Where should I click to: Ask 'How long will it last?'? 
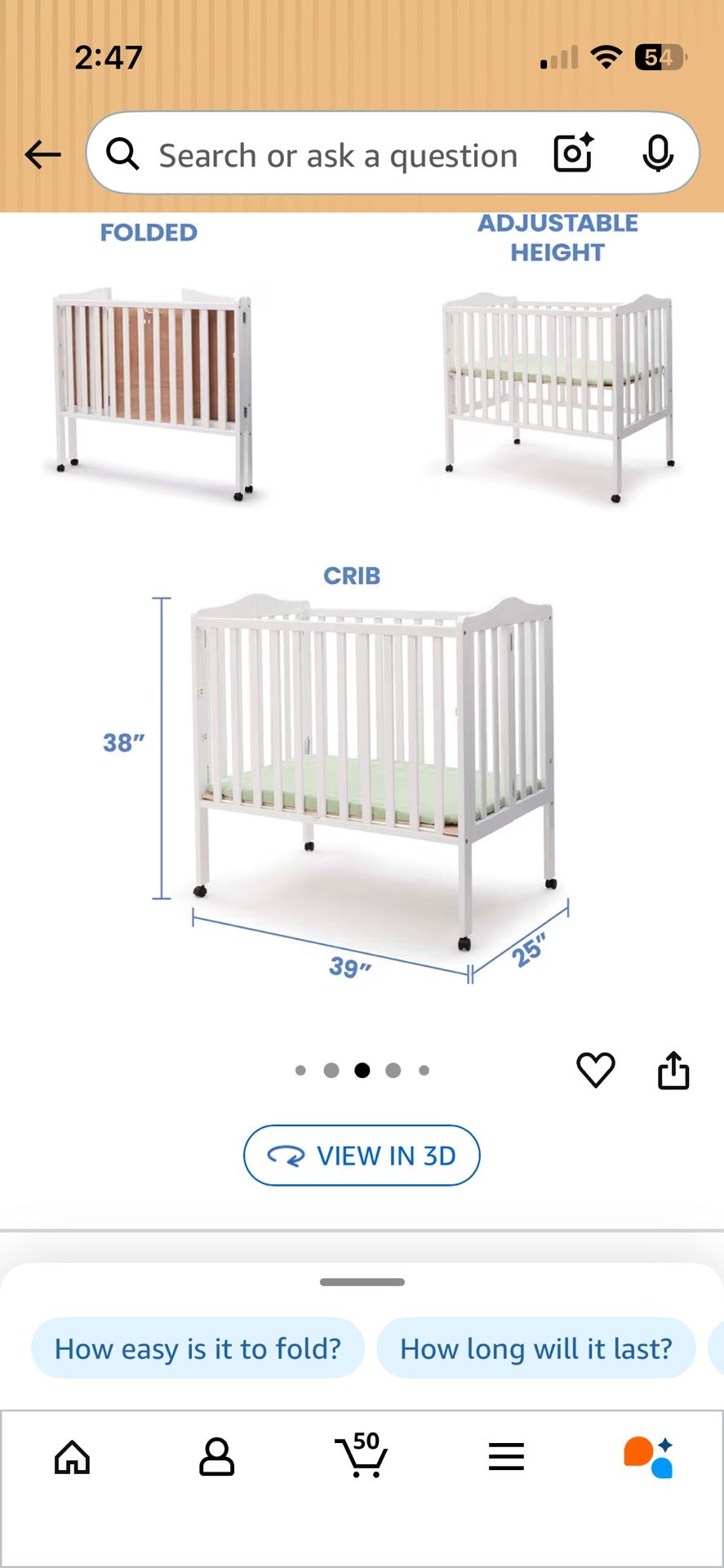536,1348
